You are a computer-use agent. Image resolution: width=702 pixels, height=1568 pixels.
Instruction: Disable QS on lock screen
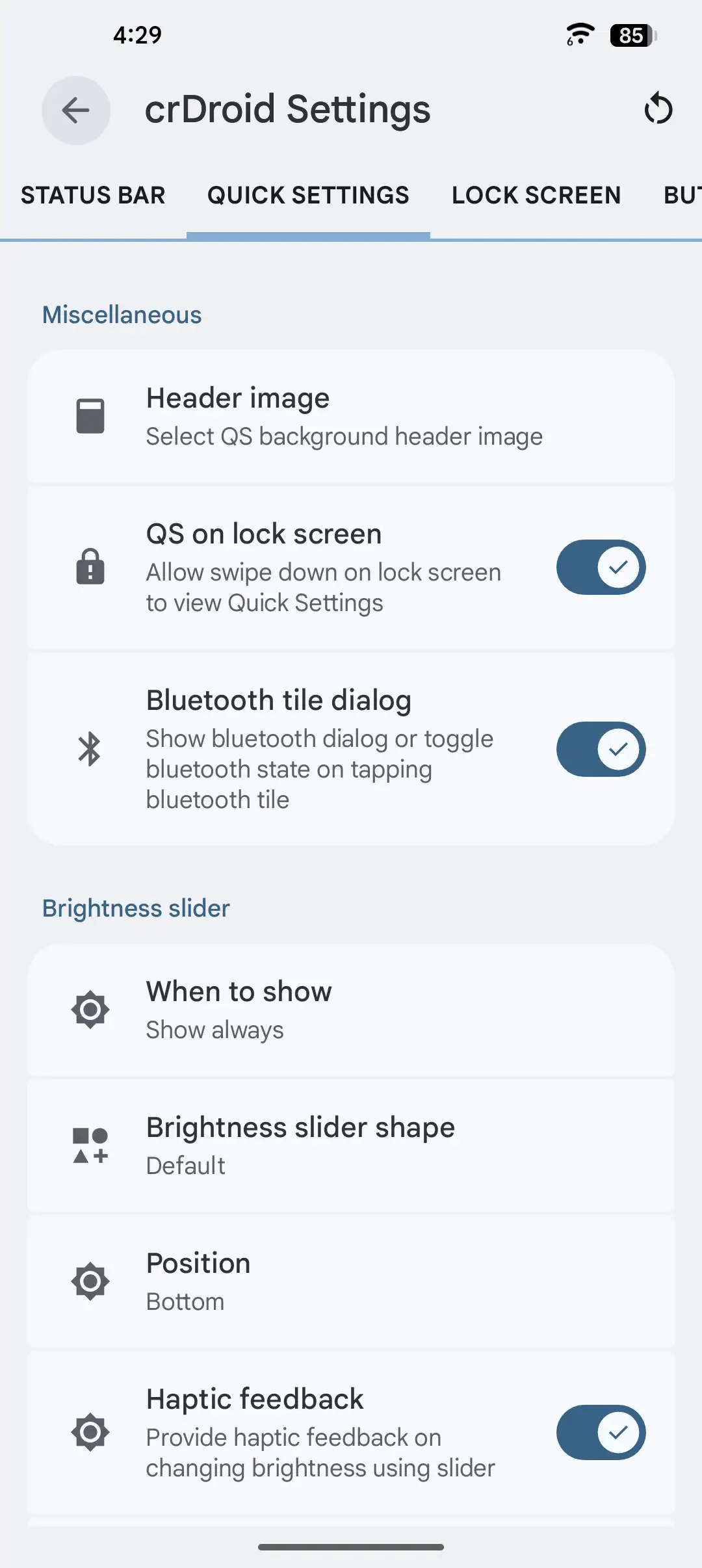[601, 568]
